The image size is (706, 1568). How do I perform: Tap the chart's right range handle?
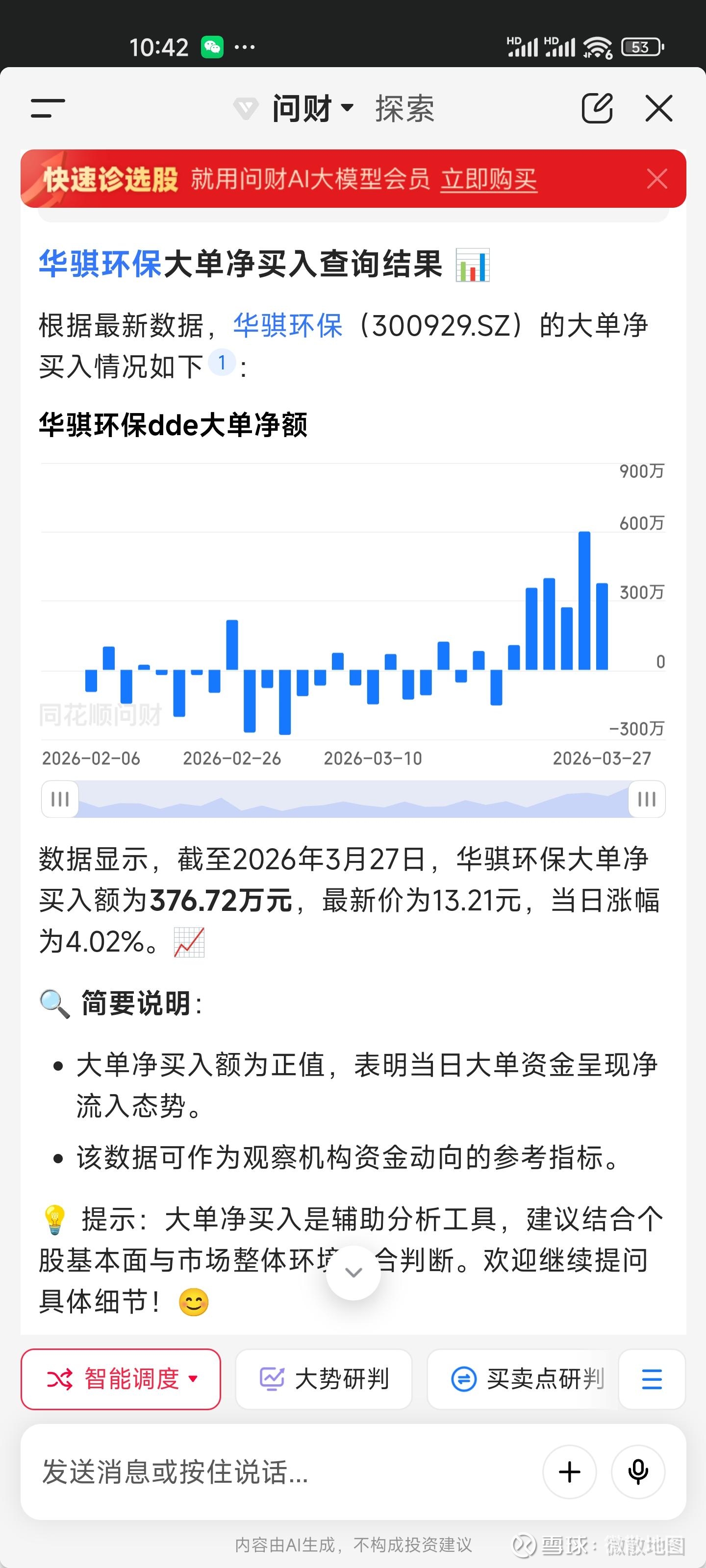646,799
